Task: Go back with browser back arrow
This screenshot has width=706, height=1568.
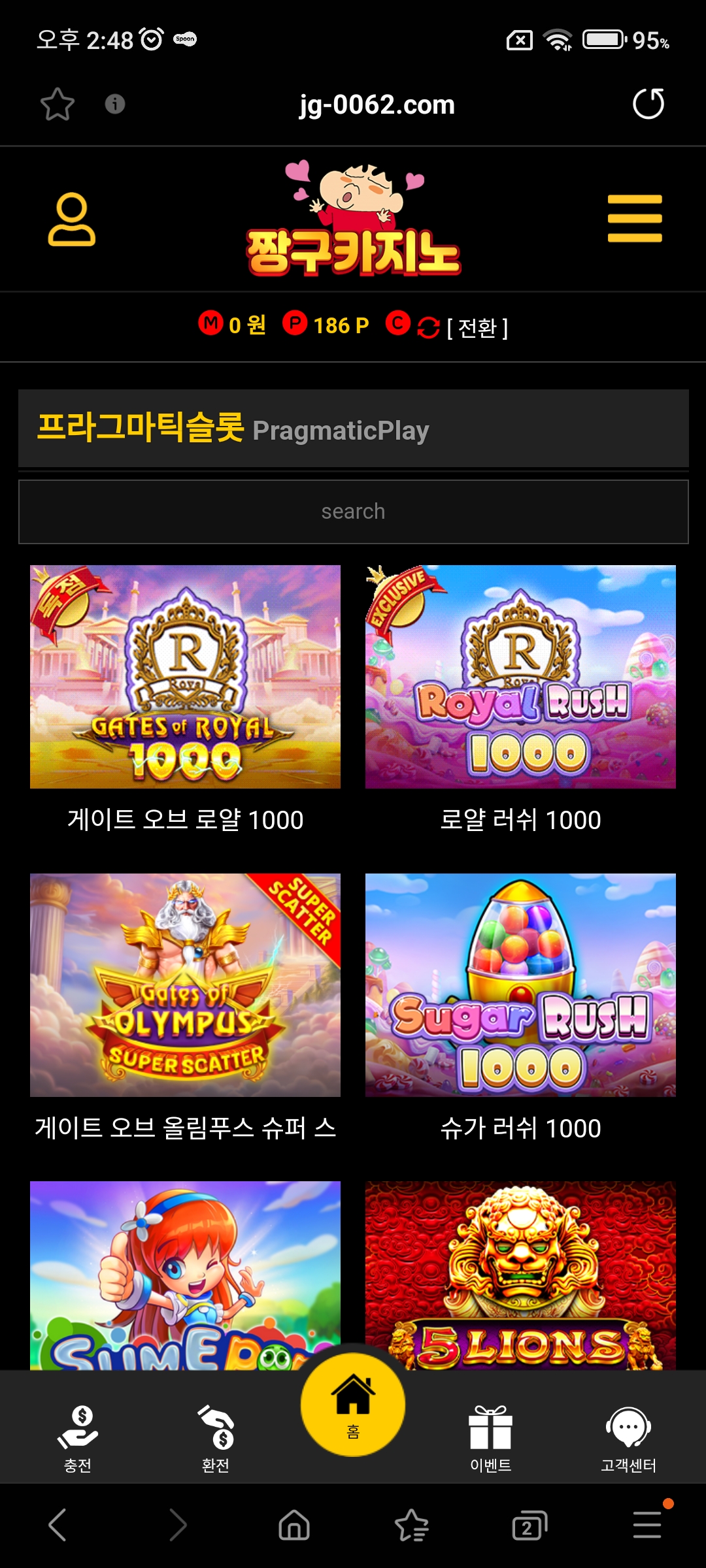Action: tap(58, 1525)
